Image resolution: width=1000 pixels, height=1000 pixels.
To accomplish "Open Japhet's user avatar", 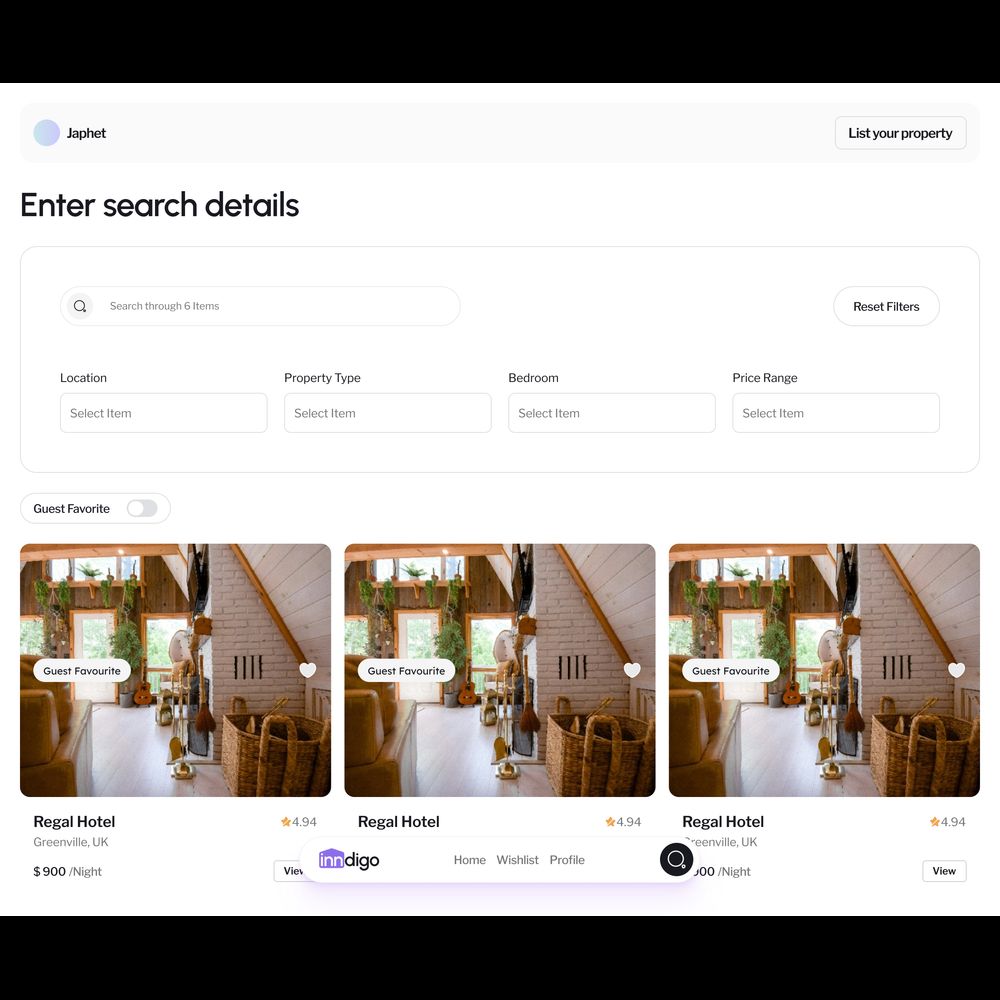I will pyautogui.click(x=47, y=133).
